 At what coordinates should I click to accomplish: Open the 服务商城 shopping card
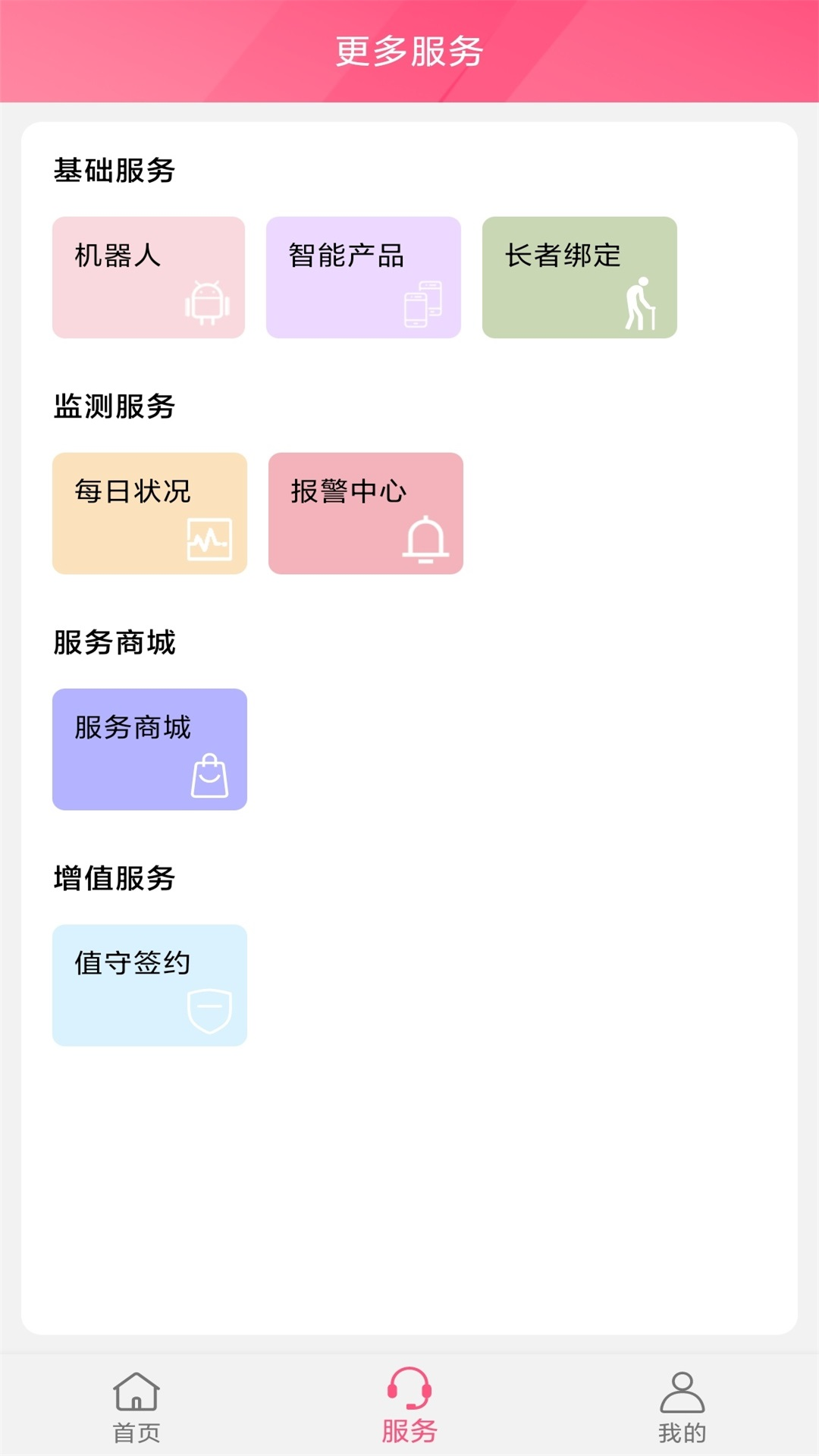tap(149, 748)
